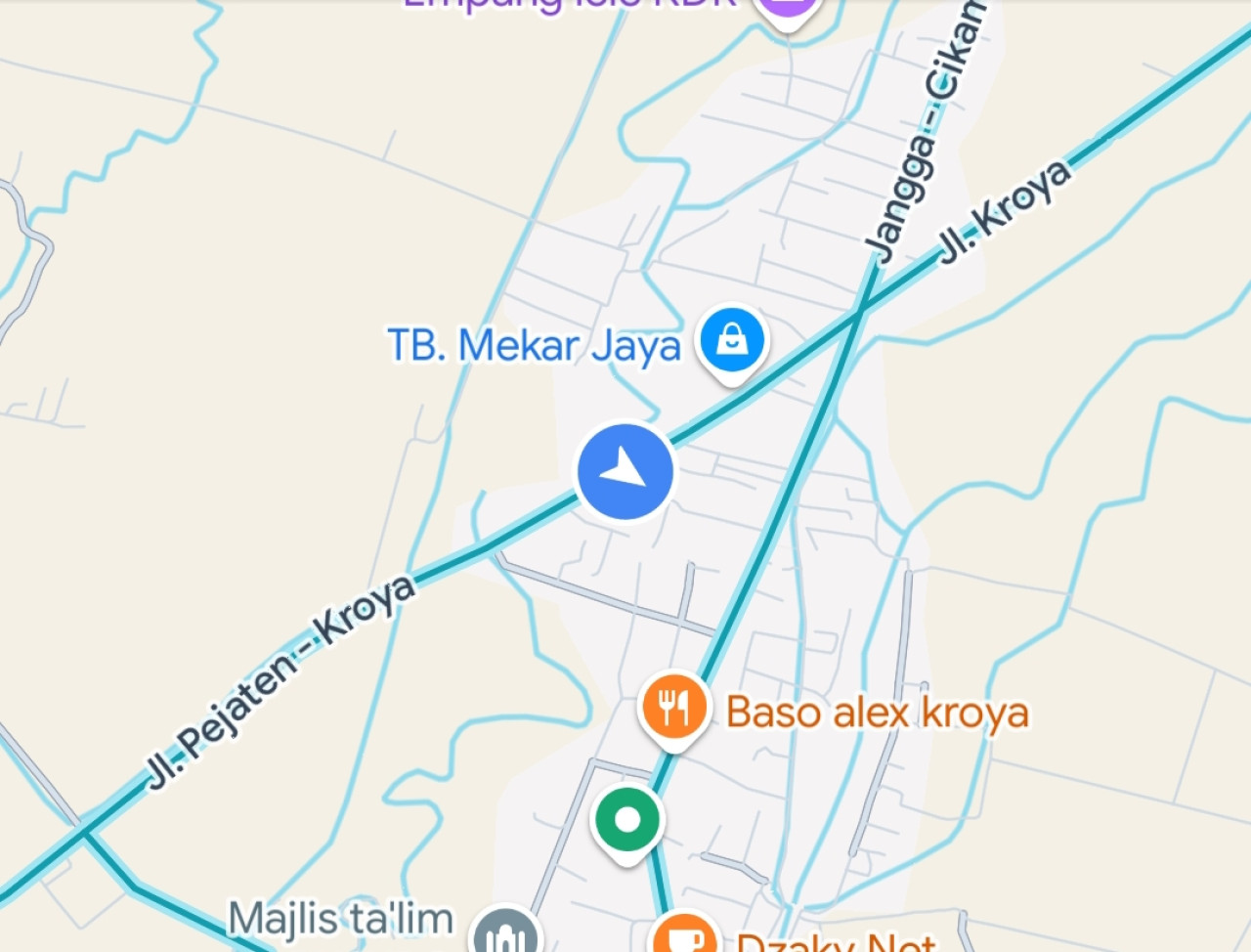Open the Dzaky Net cafe marker
The height and width of the screenshot is (952, 1251).
coord(684,935)
